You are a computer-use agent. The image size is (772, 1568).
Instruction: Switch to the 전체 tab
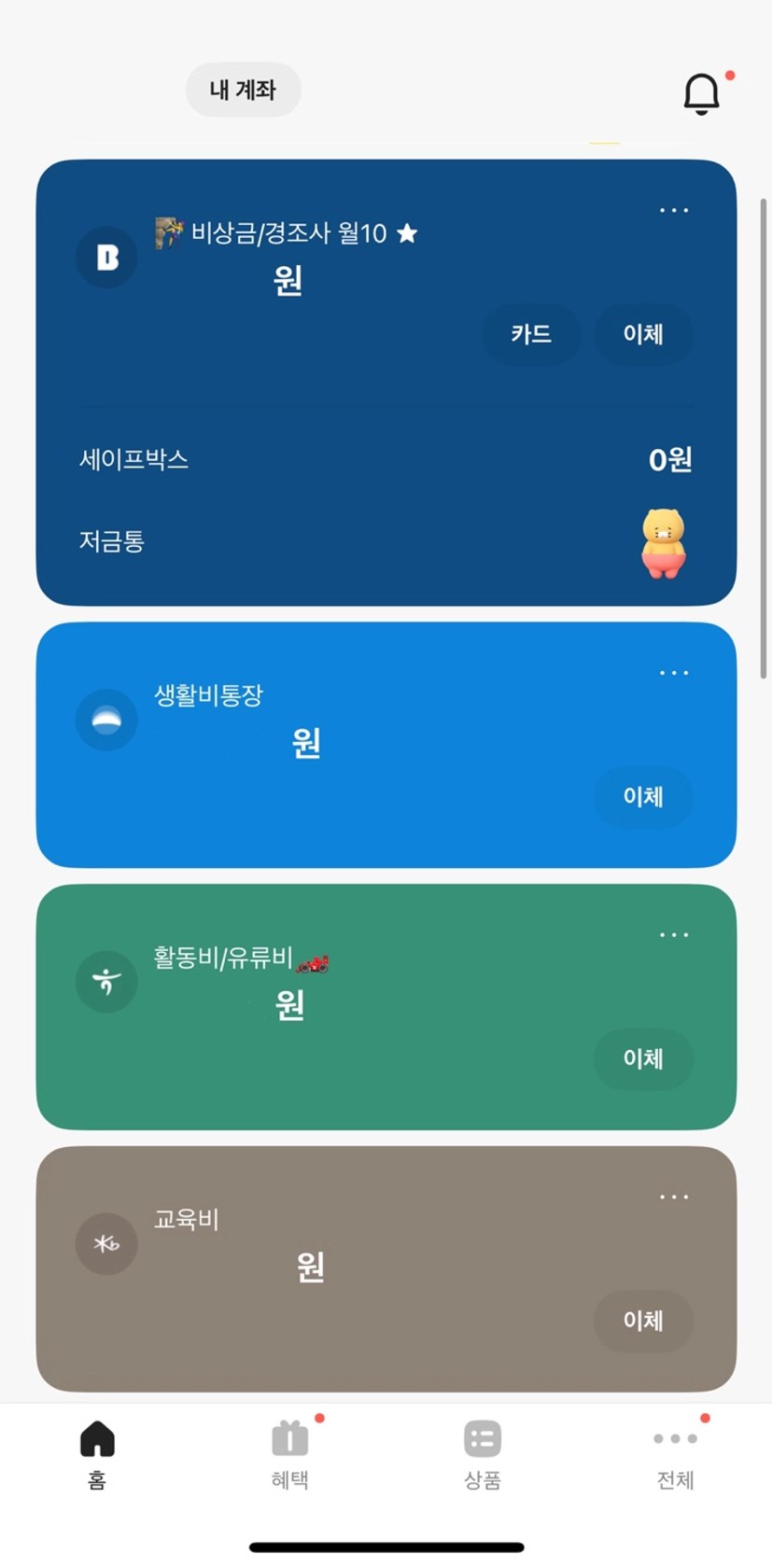tap(675, 1452)
